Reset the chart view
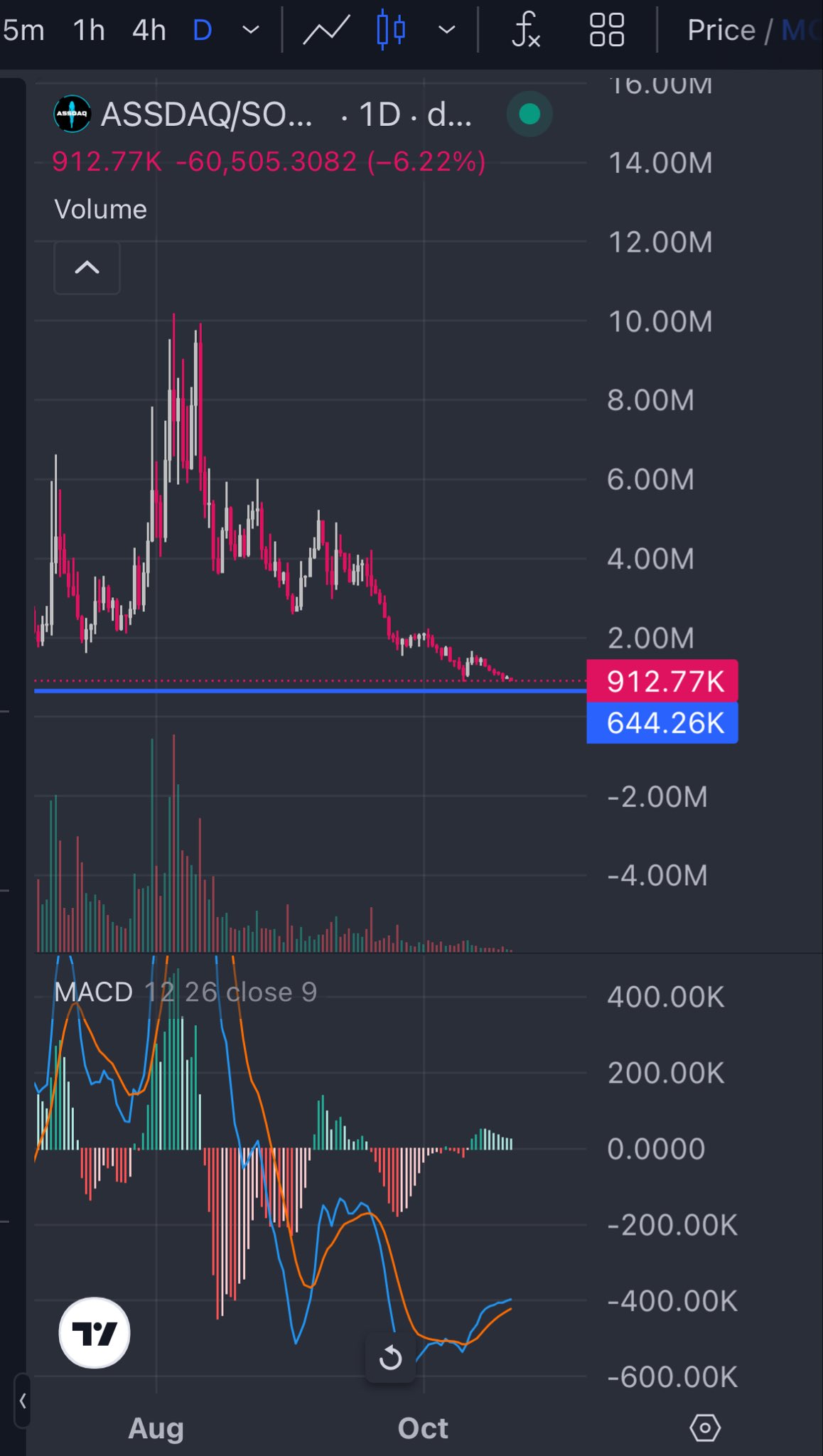 pos(390,1358)
